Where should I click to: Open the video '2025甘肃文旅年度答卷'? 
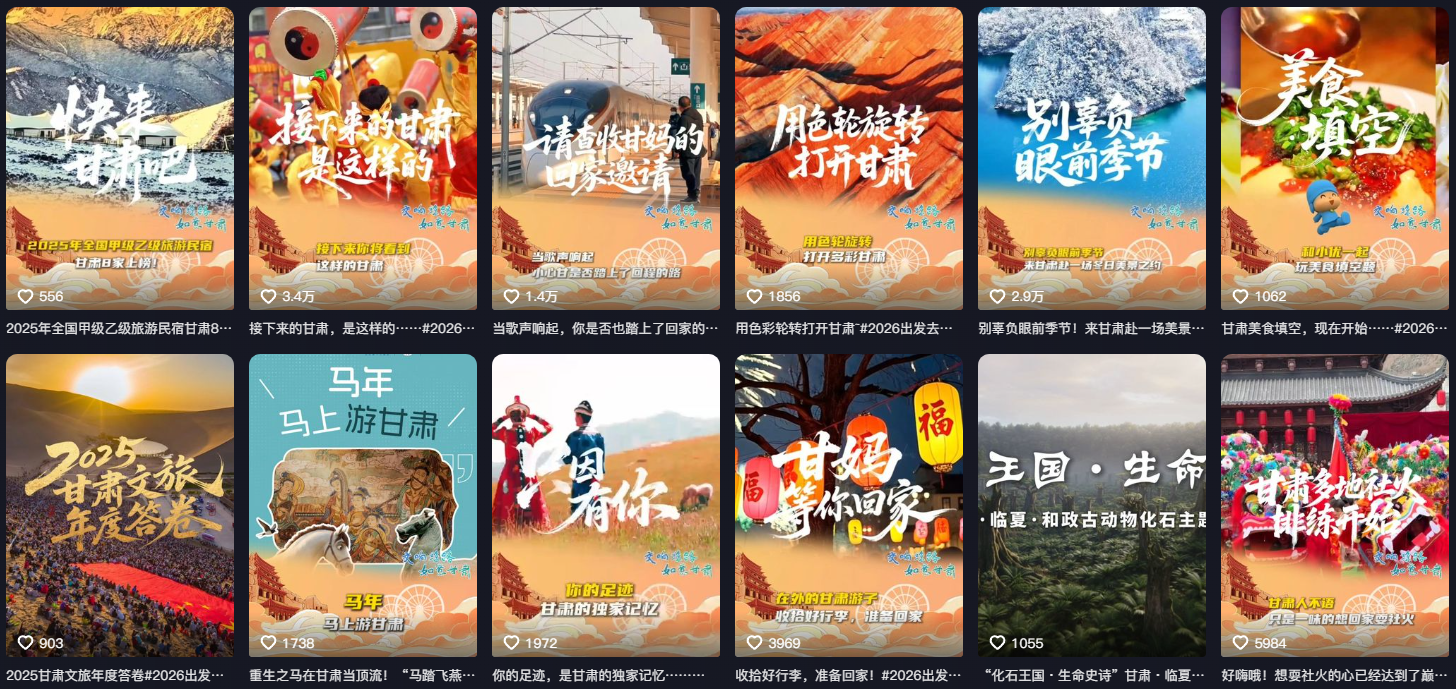click(120, 505)
